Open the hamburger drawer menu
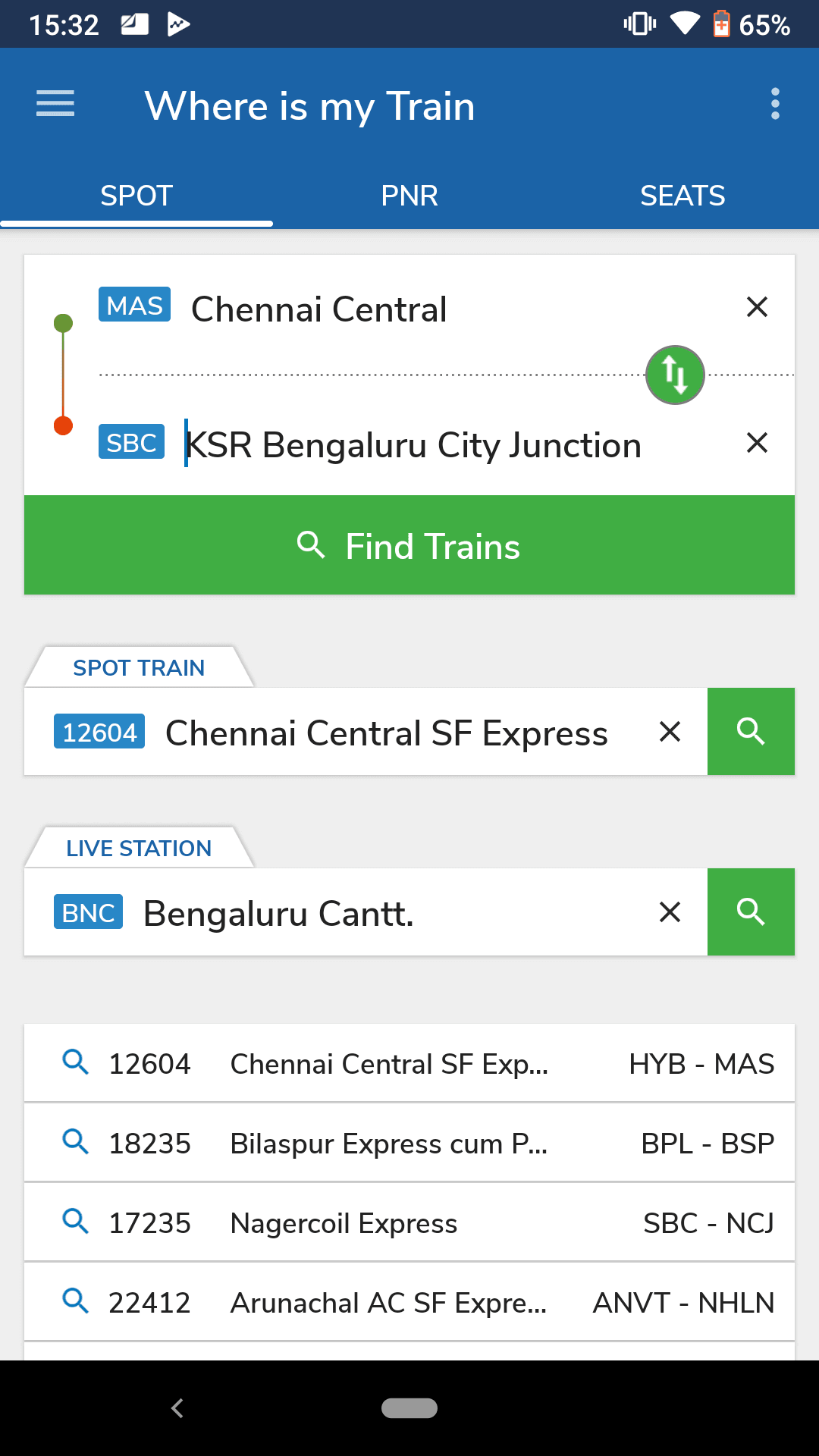This screenshot has height=1456, width=819. (x=55, y=104)
